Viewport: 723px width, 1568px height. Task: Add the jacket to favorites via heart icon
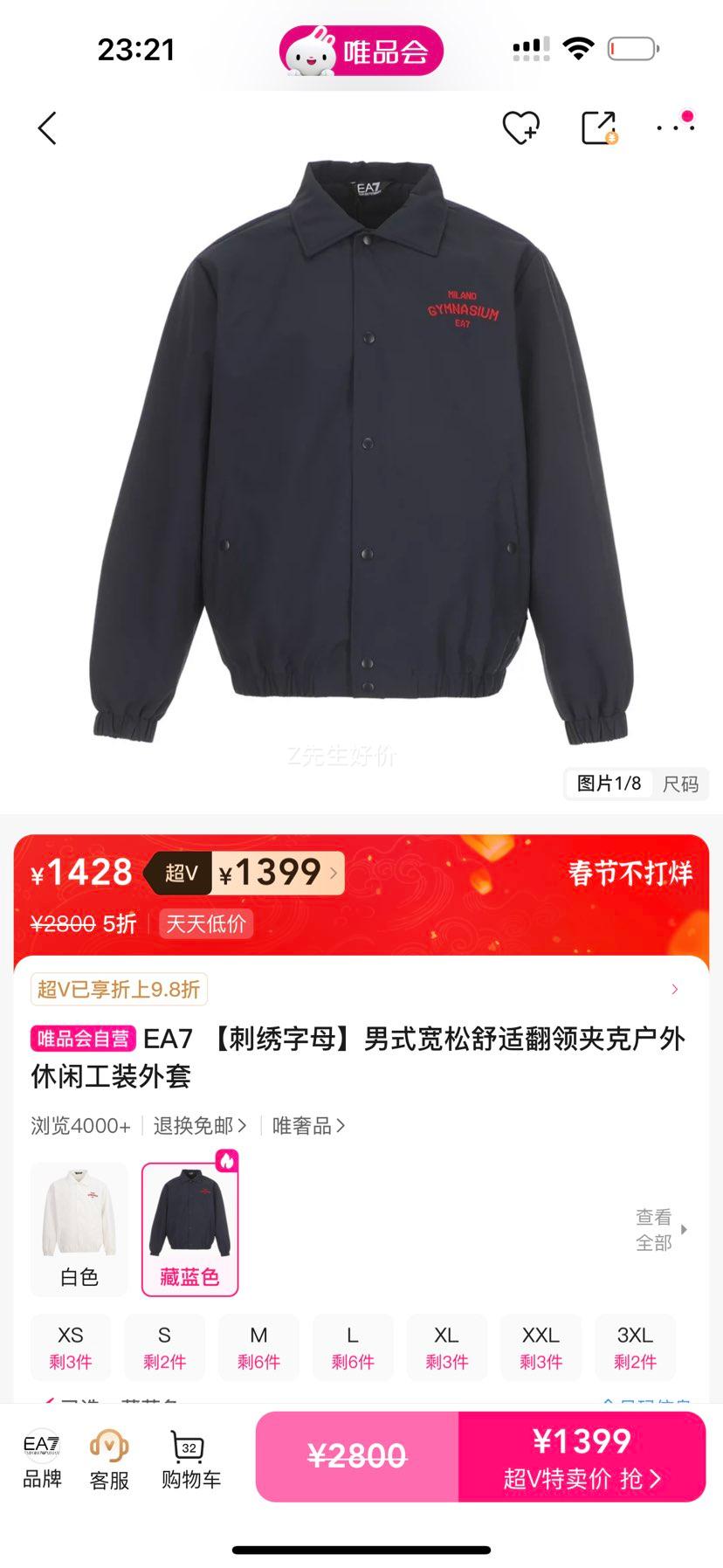click(x=521, y=127)
